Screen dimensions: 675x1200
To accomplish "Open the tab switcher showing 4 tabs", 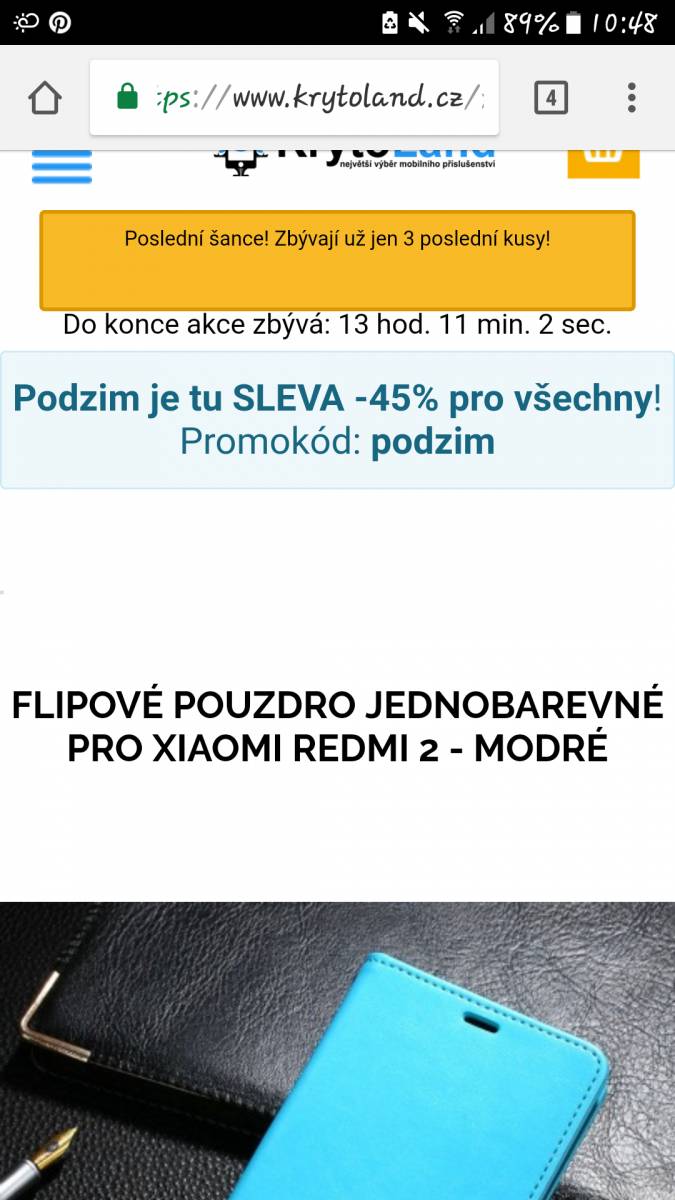I will coord(551,98).
